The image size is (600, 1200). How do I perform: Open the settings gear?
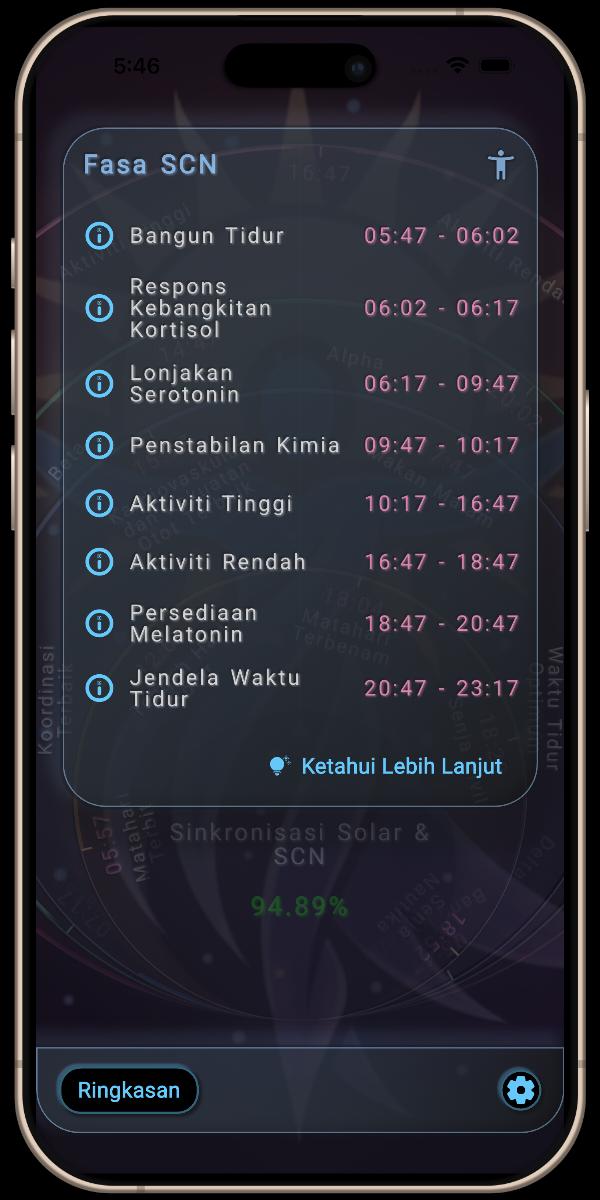(520, 1090)
